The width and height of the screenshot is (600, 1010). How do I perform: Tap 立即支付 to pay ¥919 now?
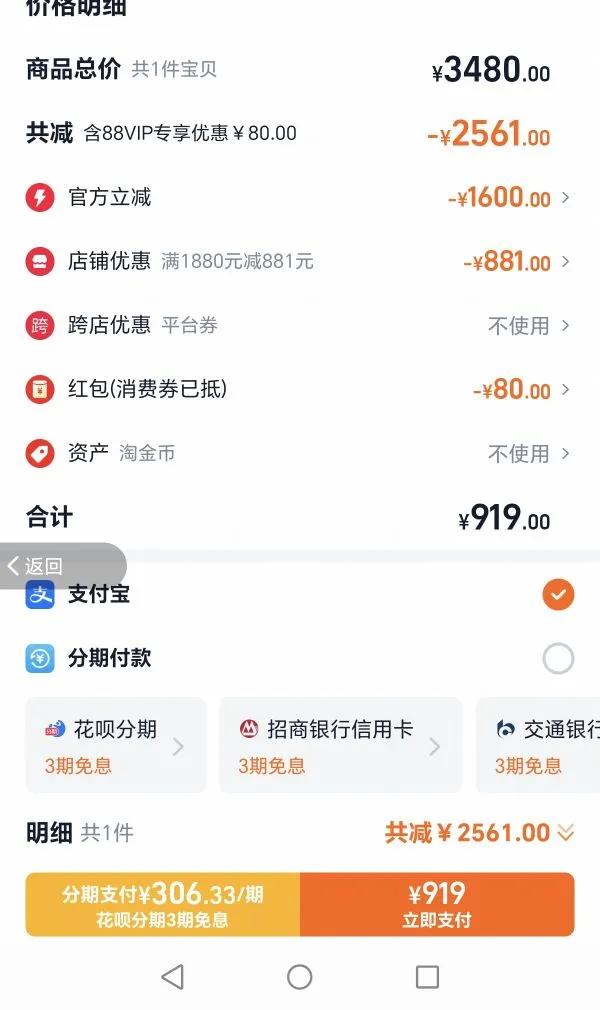click(x=437, y=904)
